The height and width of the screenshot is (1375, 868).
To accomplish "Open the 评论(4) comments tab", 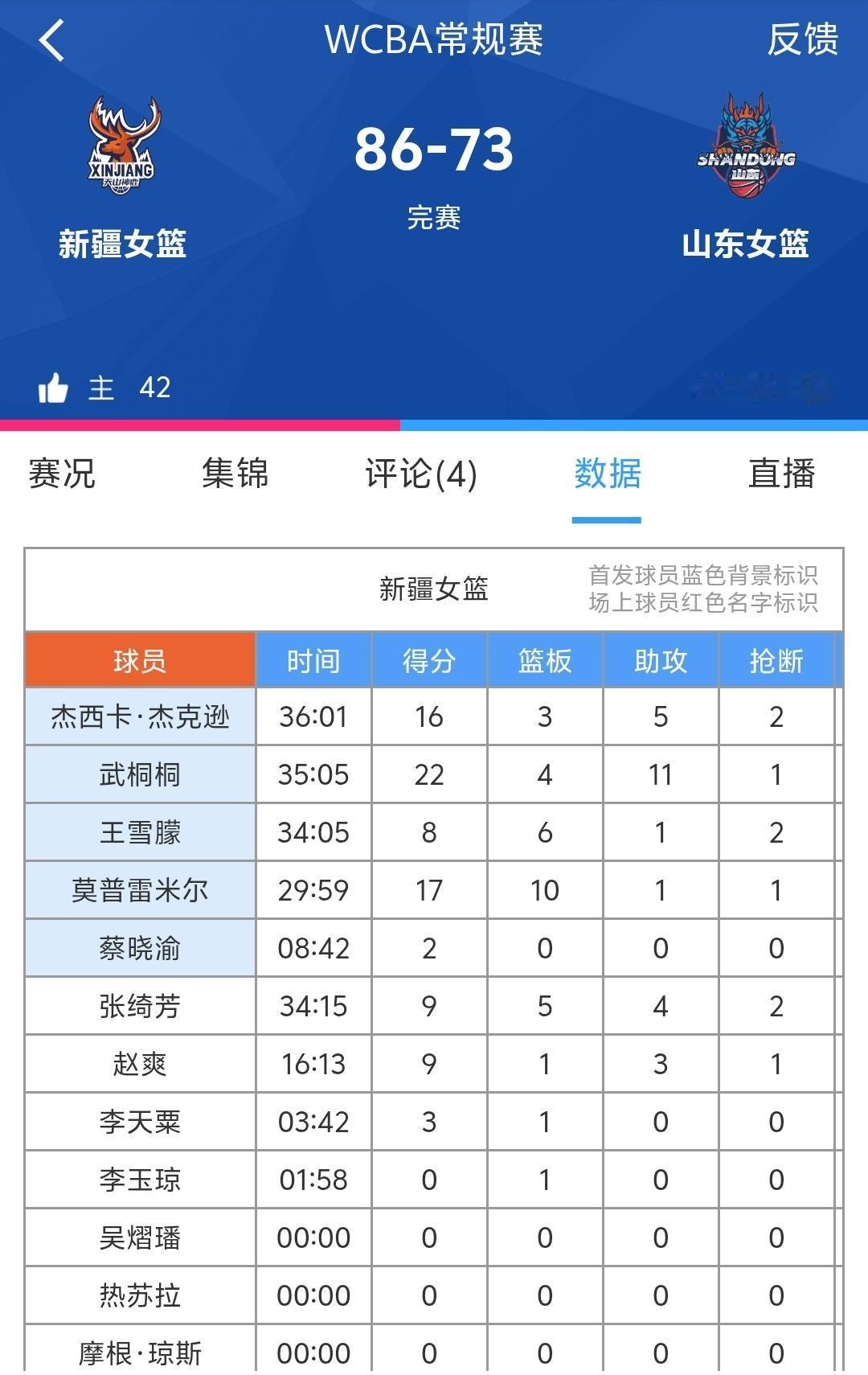I will click(421, 476).
